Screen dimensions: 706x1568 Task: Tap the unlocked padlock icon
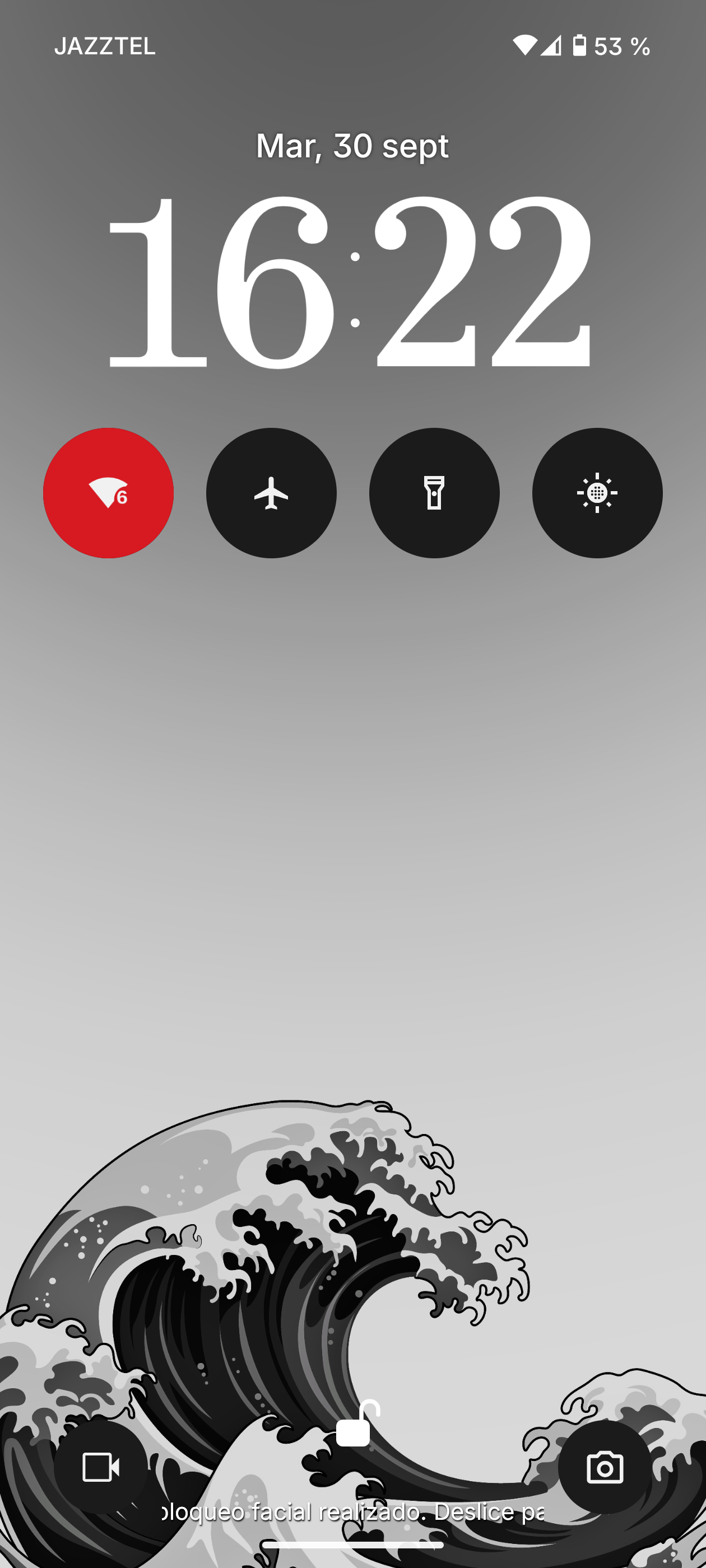tap(356, 1424)
